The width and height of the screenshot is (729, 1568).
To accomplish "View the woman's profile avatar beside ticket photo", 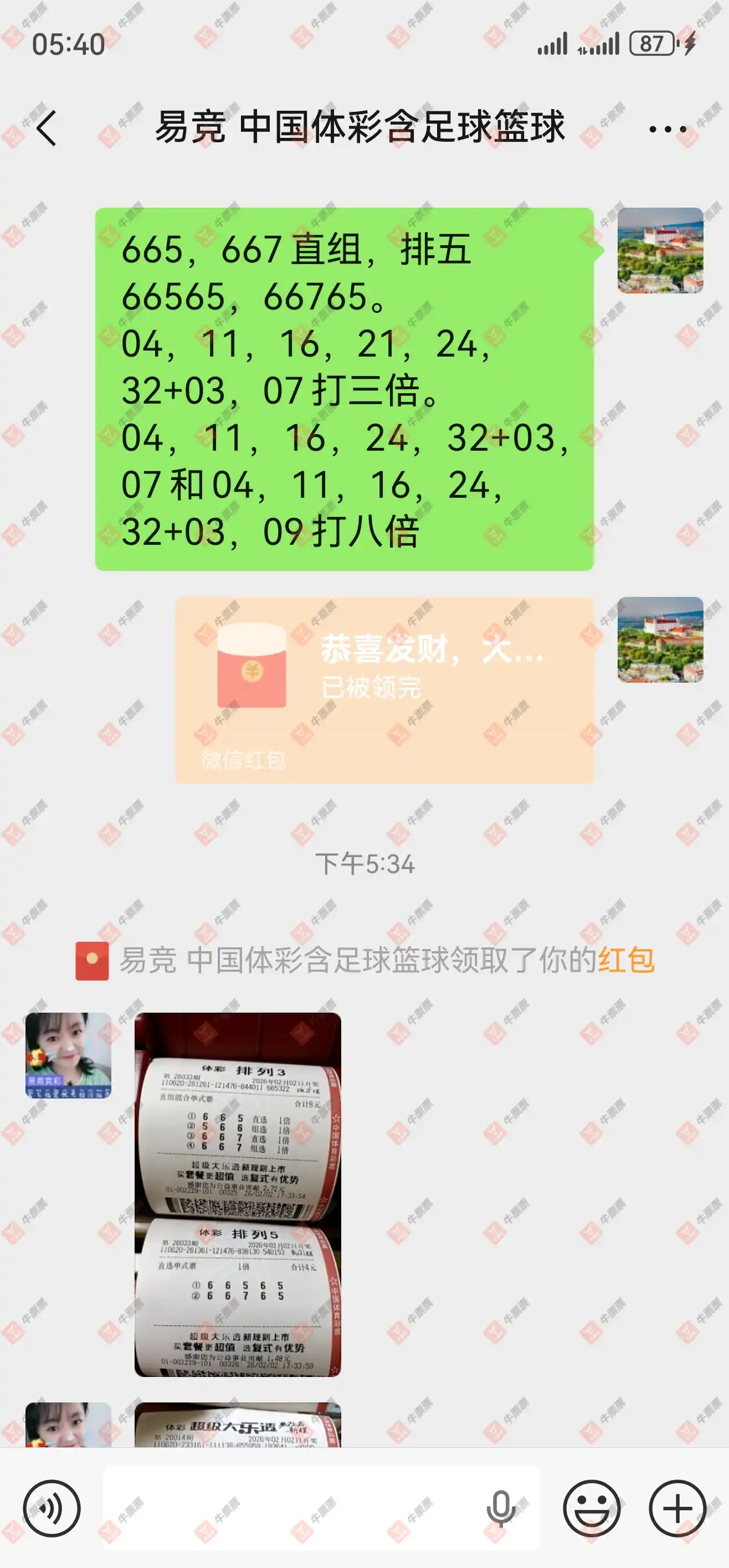I will [68, 1055].
